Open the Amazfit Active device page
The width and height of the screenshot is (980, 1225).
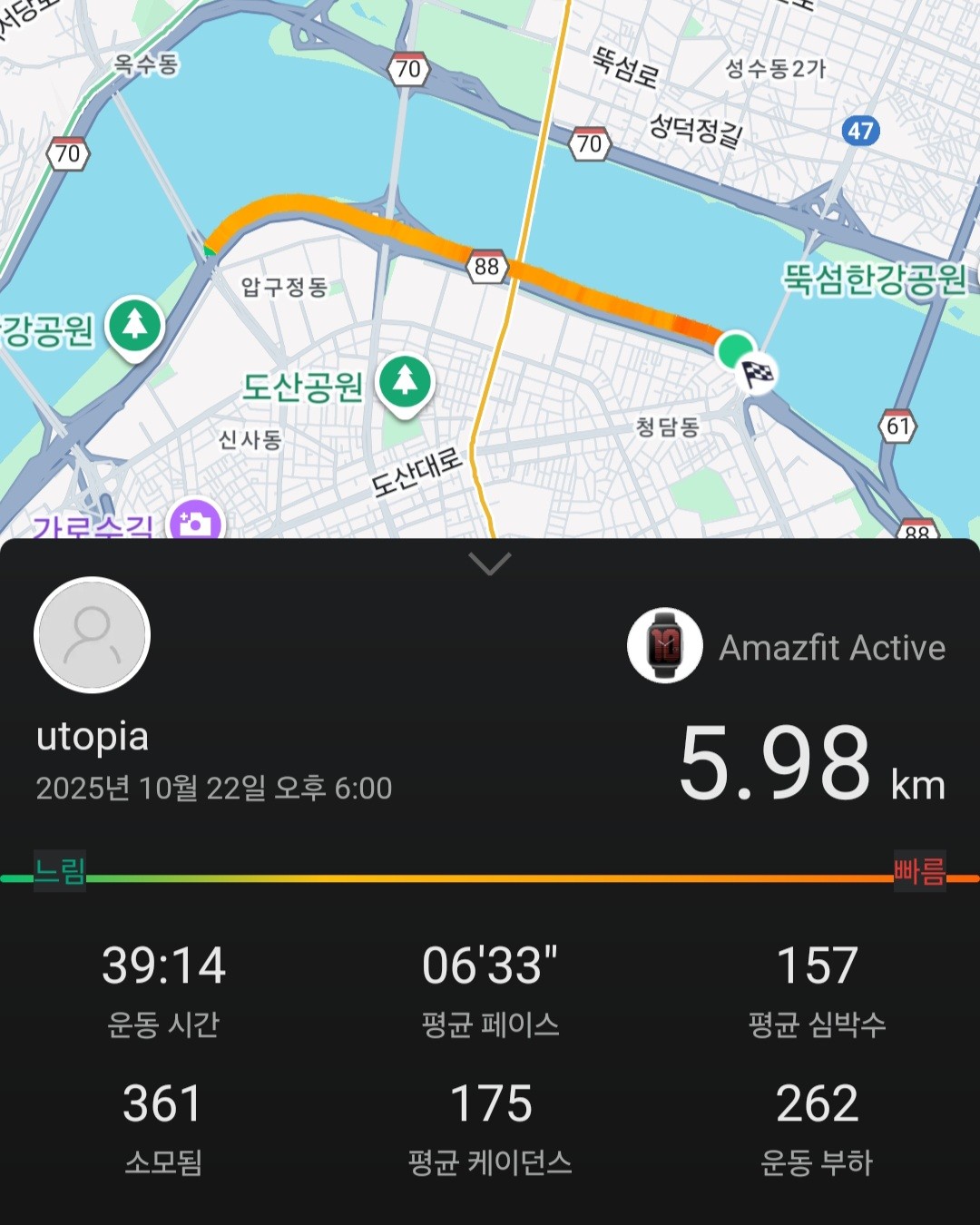click(x=831, y=647)
